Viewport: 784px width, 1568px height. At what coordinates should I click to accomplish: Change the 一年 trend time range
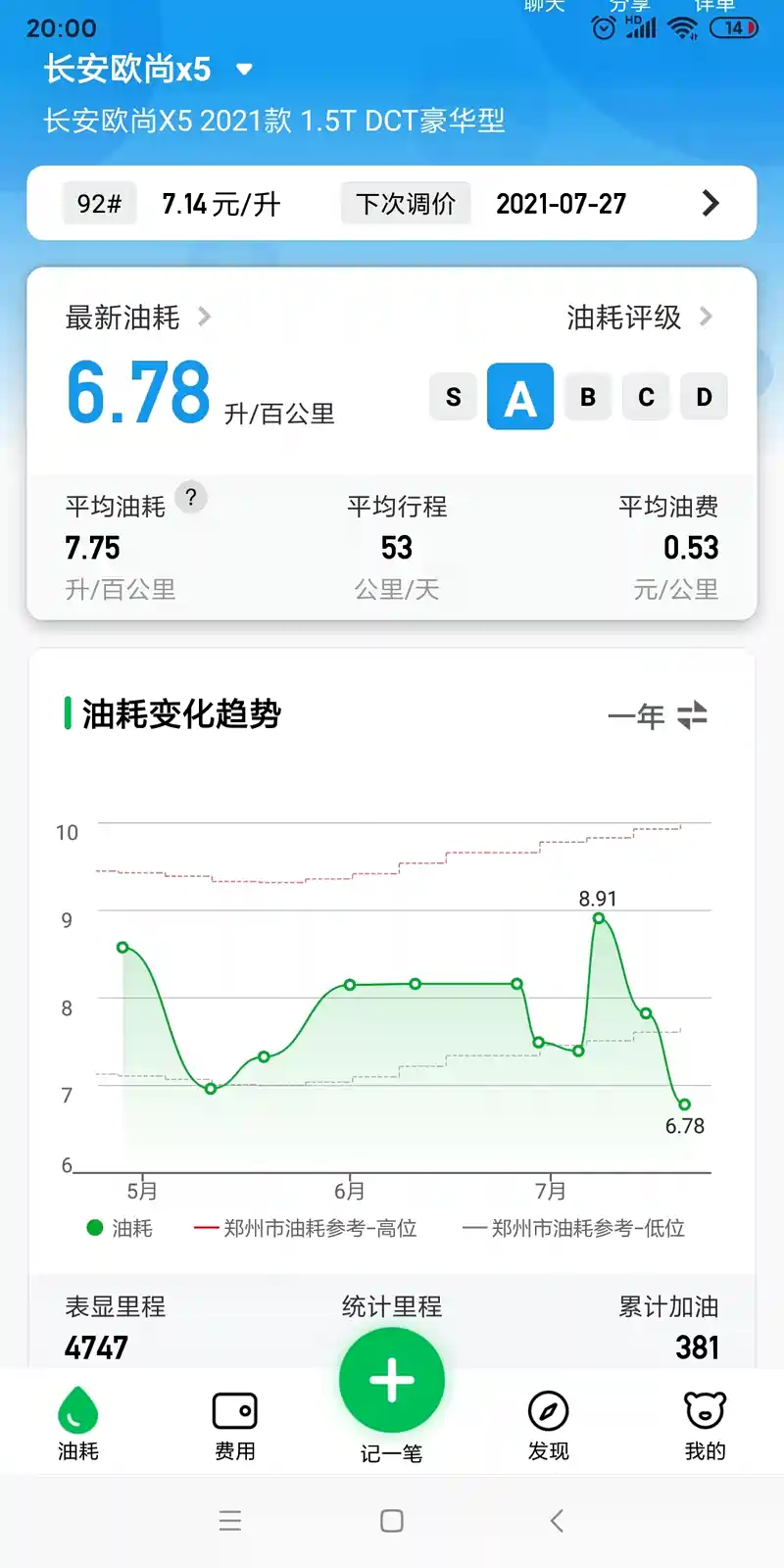coord(658,715)
